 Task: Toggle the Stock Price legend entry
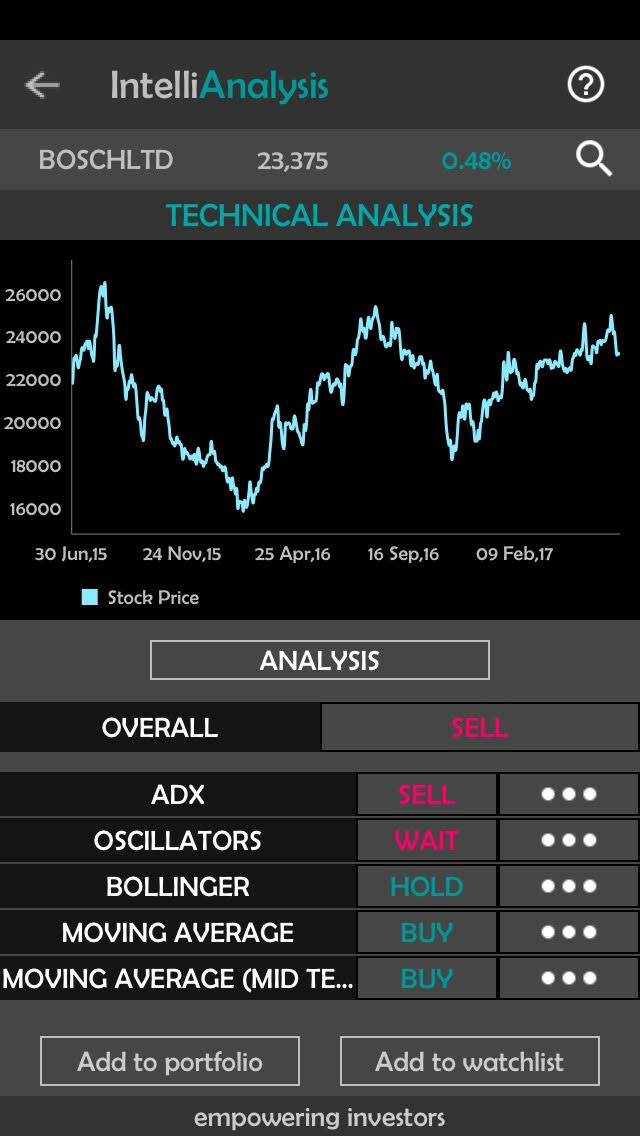tap(141, 597)
